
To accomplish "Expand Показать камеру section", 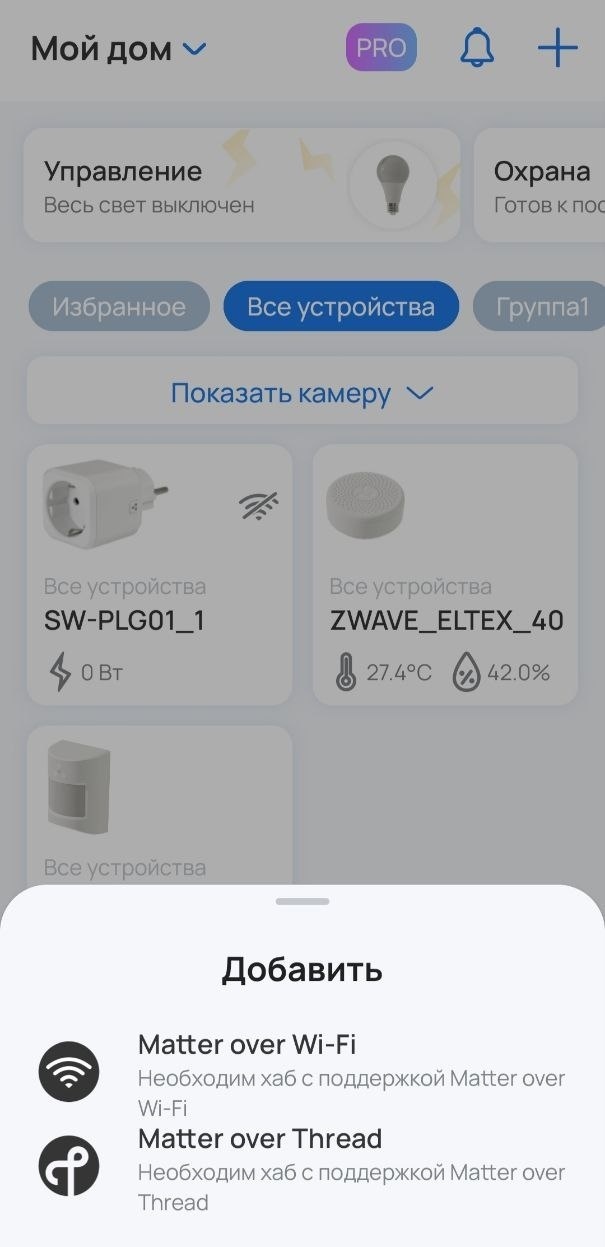I will point(302,393).
